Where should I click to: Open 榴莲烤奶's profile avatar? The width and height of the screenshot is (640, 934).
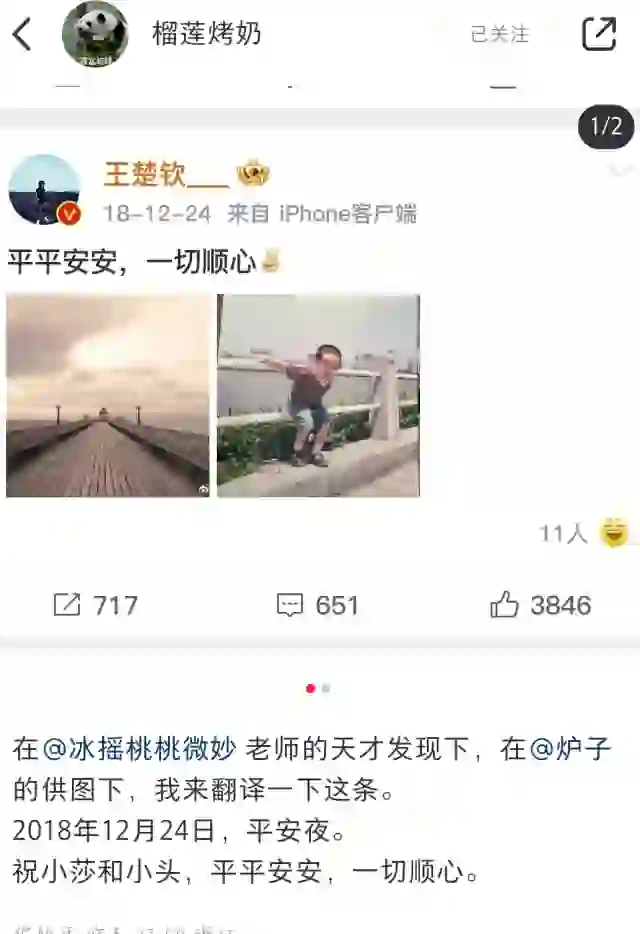pyautogui.click(x=95, y=34)
